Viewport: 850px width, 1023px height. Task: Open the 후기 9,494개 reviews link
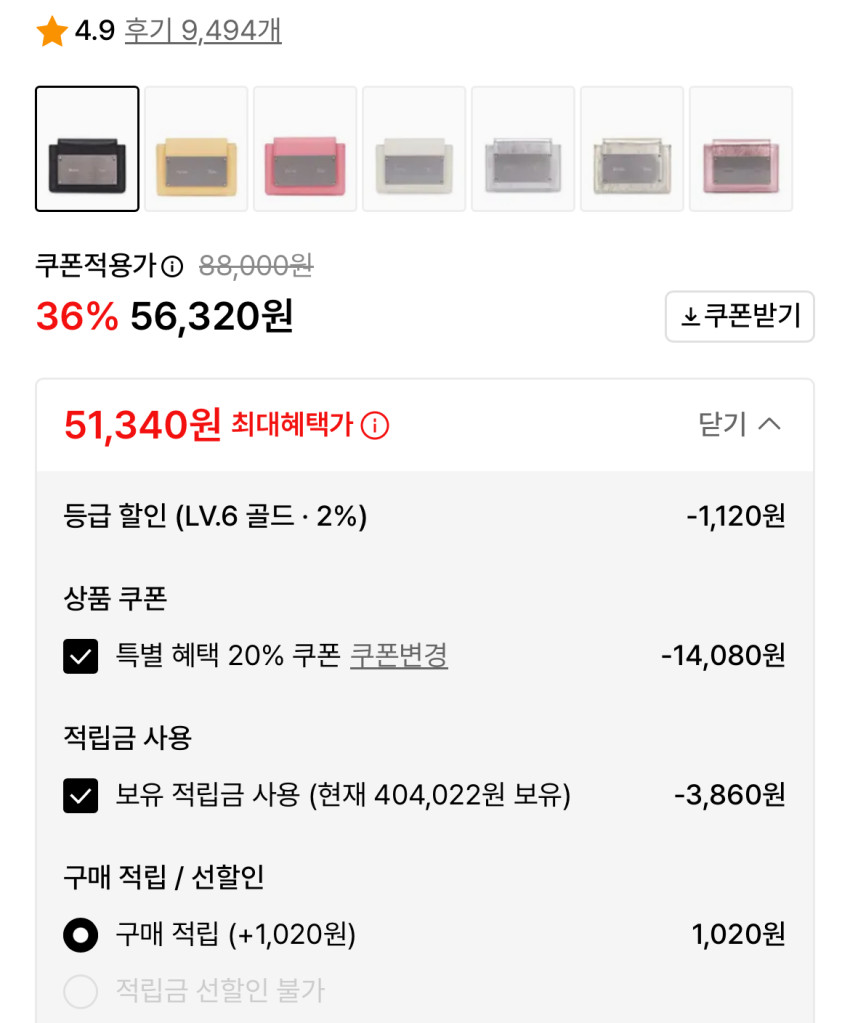[x=202, y=31]
